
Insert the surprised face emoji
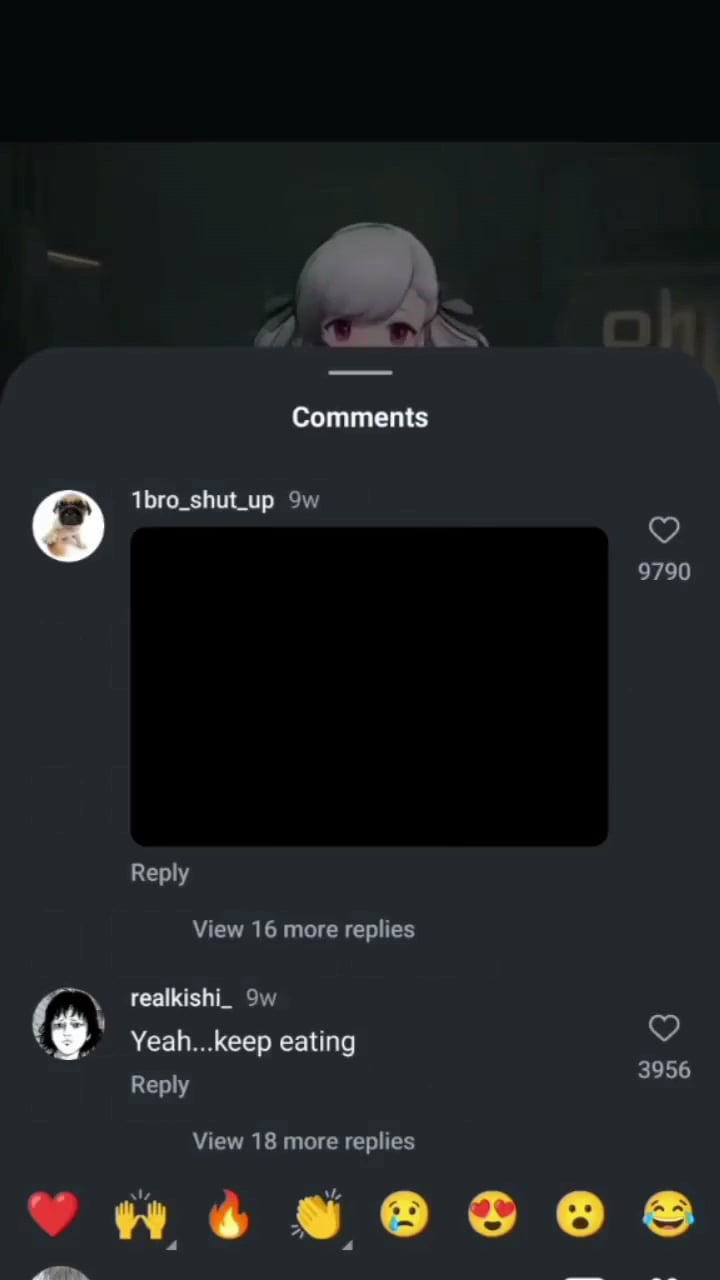(581, 1214)
